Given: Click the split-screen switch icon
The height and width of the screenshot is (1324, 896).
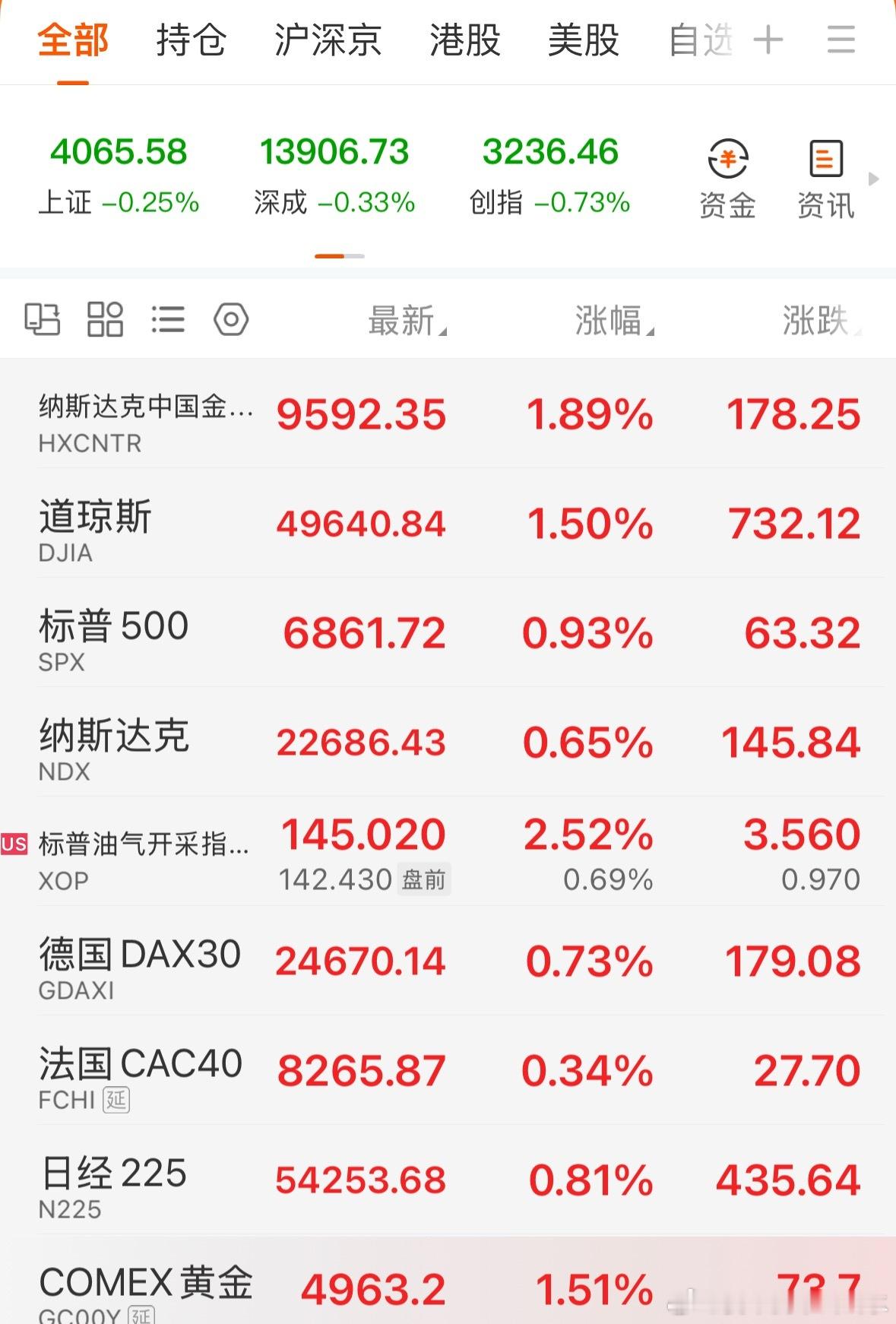Looking at the screenshot, I should (43, 319).
